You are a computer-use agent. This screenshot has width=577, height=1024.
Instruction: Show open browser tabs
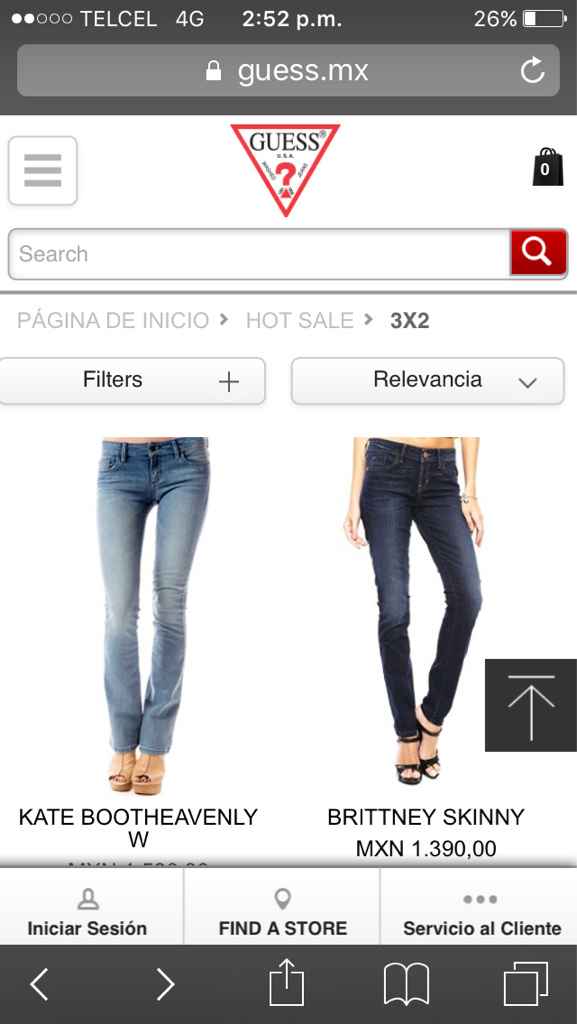pyautogui.click(x=525, y=984)
